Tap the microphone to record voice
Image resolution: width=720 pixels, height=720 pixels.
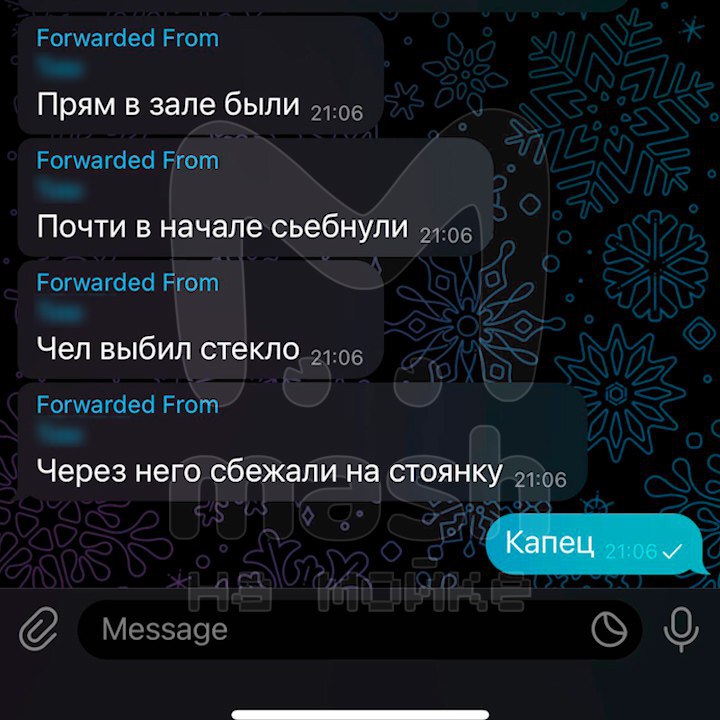(x=681, y=630)
